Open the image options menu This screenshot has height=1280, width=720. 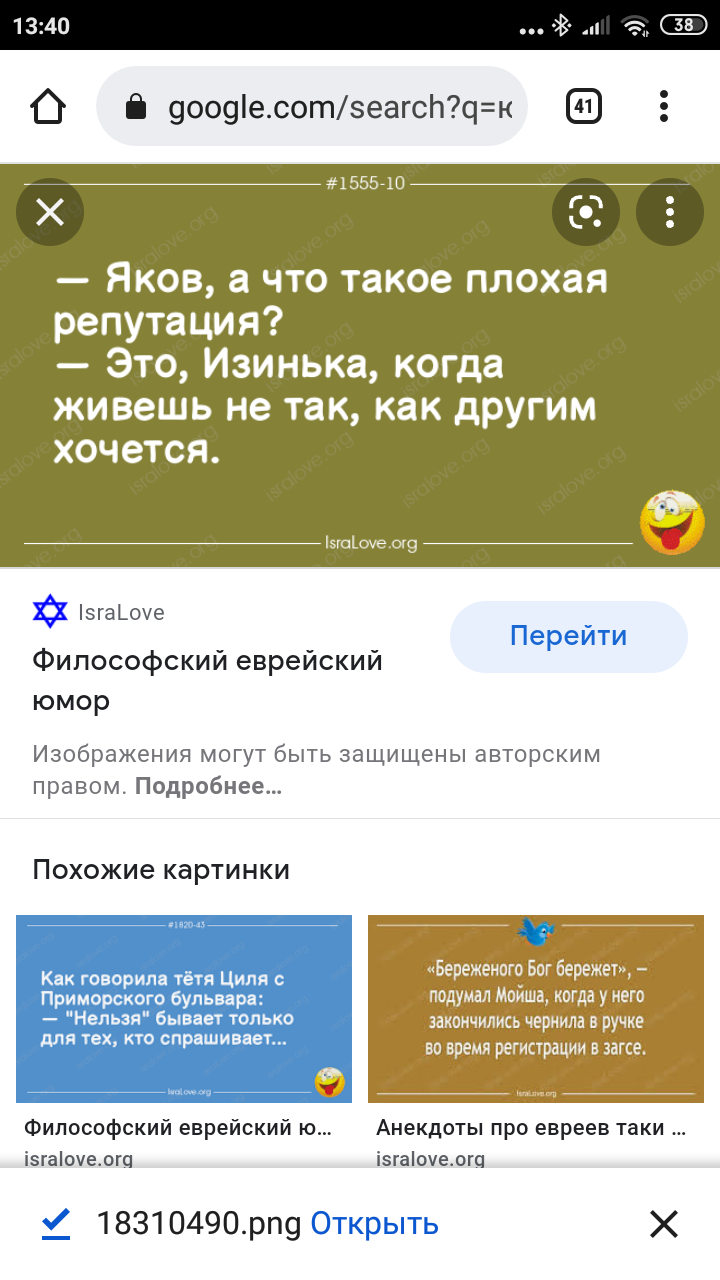click(x=670, y=212)
